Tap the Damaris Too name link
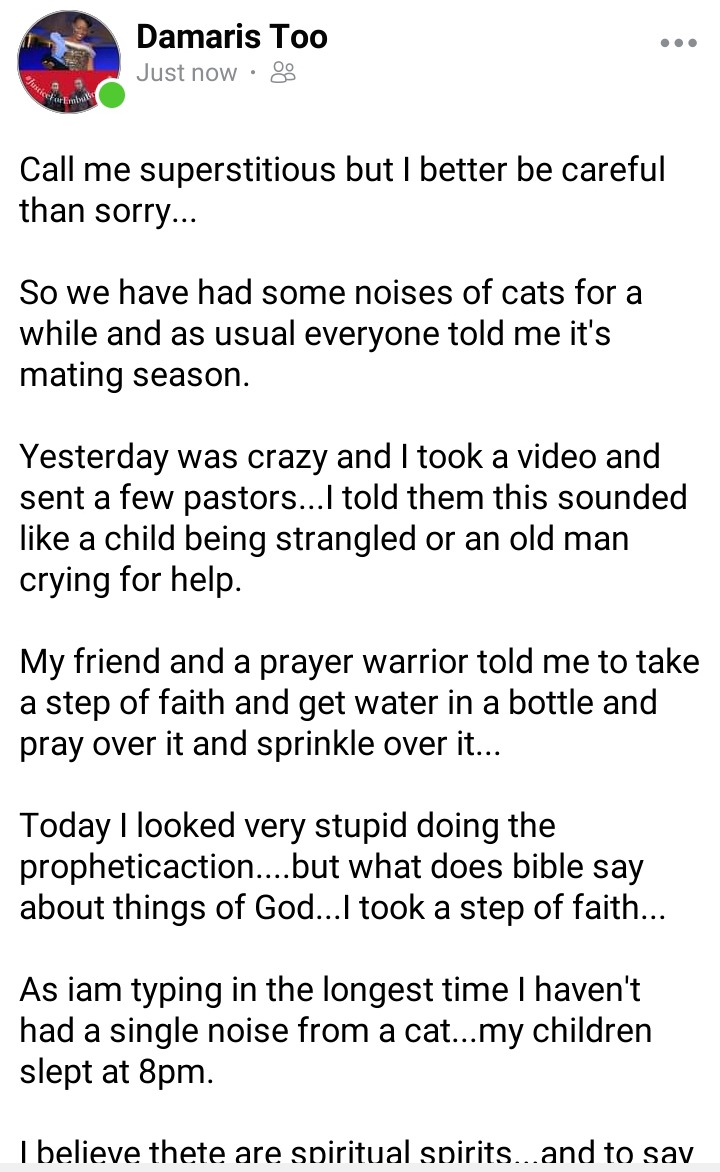The image size is (720, 1172). pyautogui.click(x=232, y=37)
